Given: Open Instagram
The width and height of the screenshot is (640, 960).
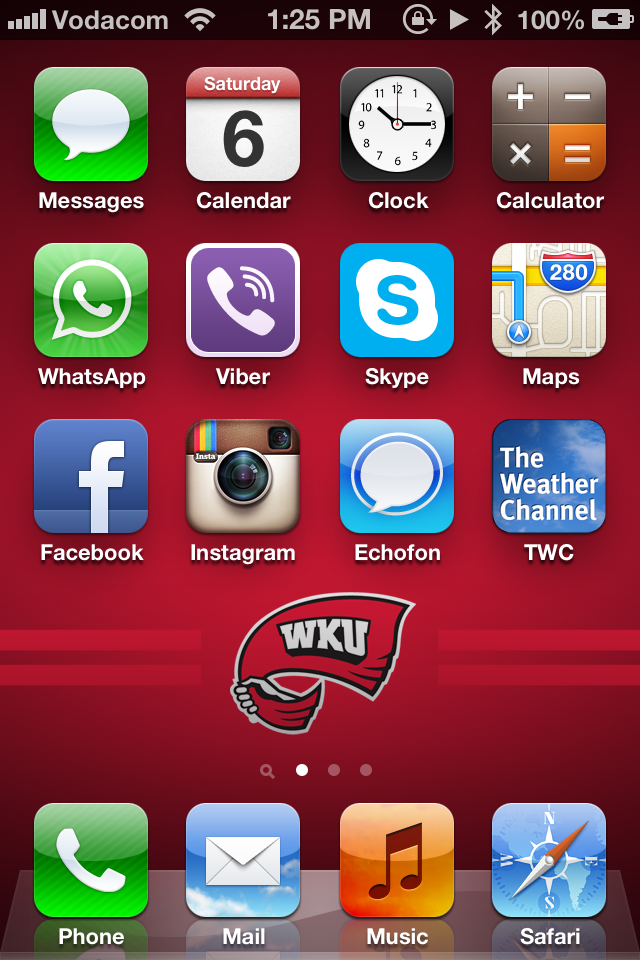Looking at the screenshot, I should (243, 476).
